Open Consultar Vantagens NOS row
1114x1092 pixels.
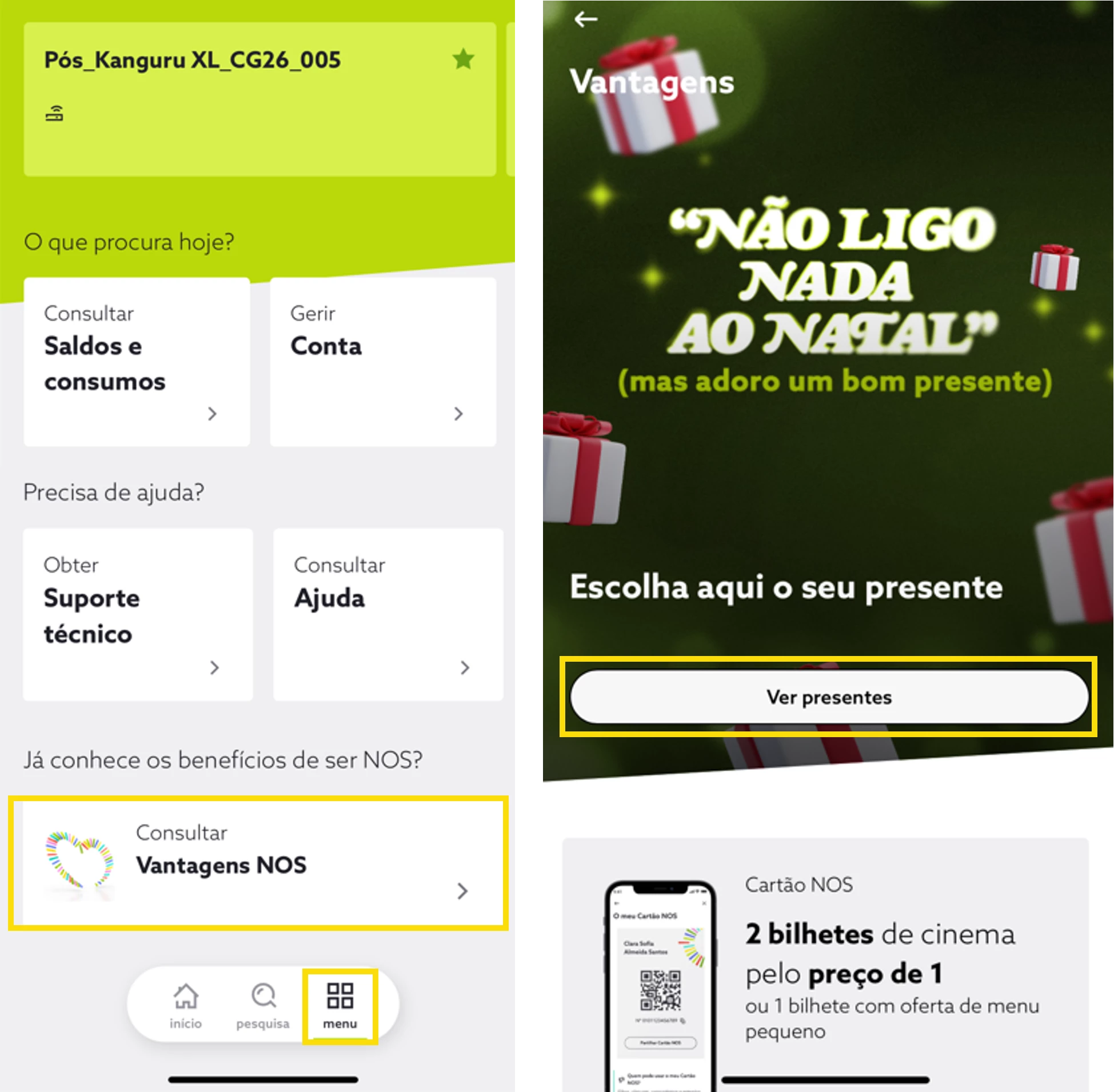click(258, 863)
